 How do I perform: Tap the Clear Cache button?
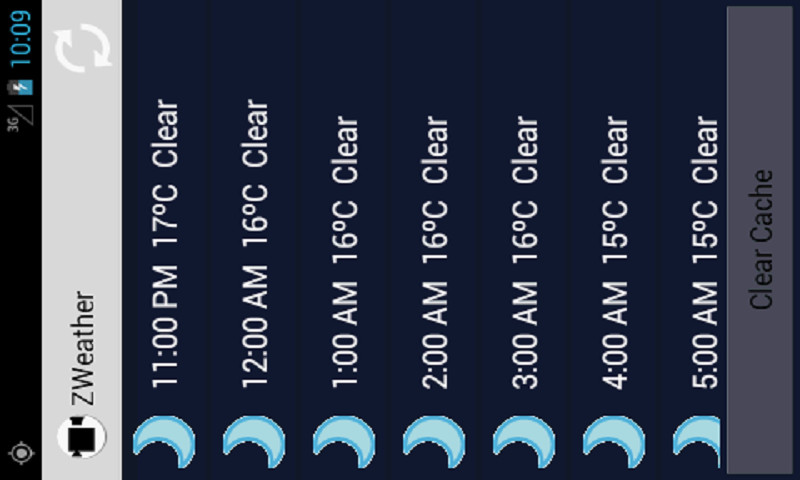[x=760, y=240]
